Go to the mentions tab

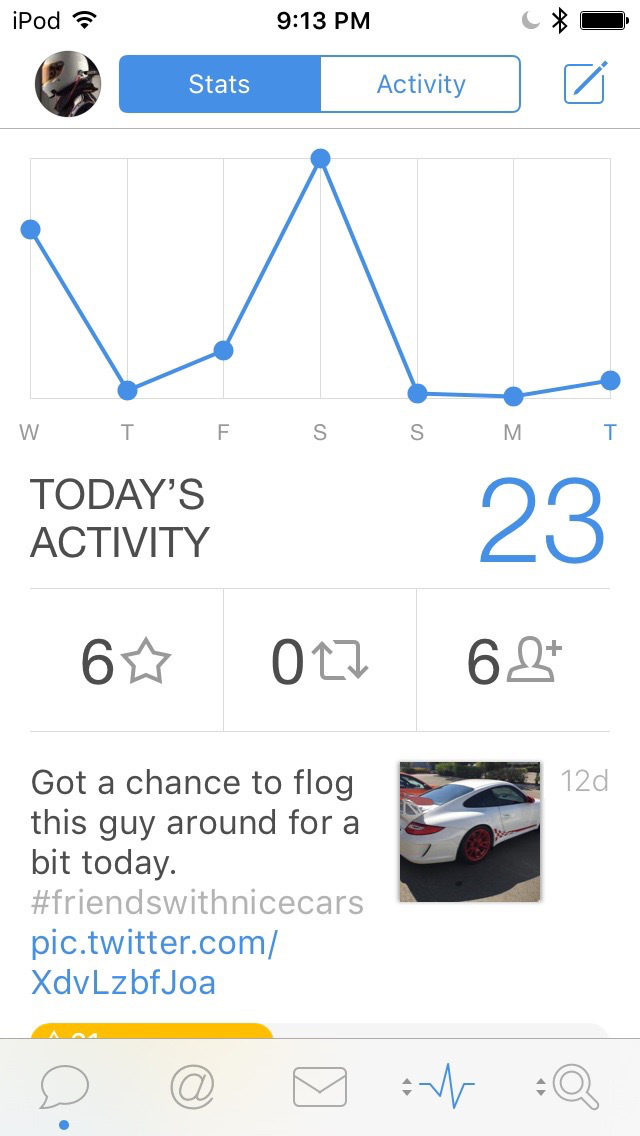(x=192, y=1086)
